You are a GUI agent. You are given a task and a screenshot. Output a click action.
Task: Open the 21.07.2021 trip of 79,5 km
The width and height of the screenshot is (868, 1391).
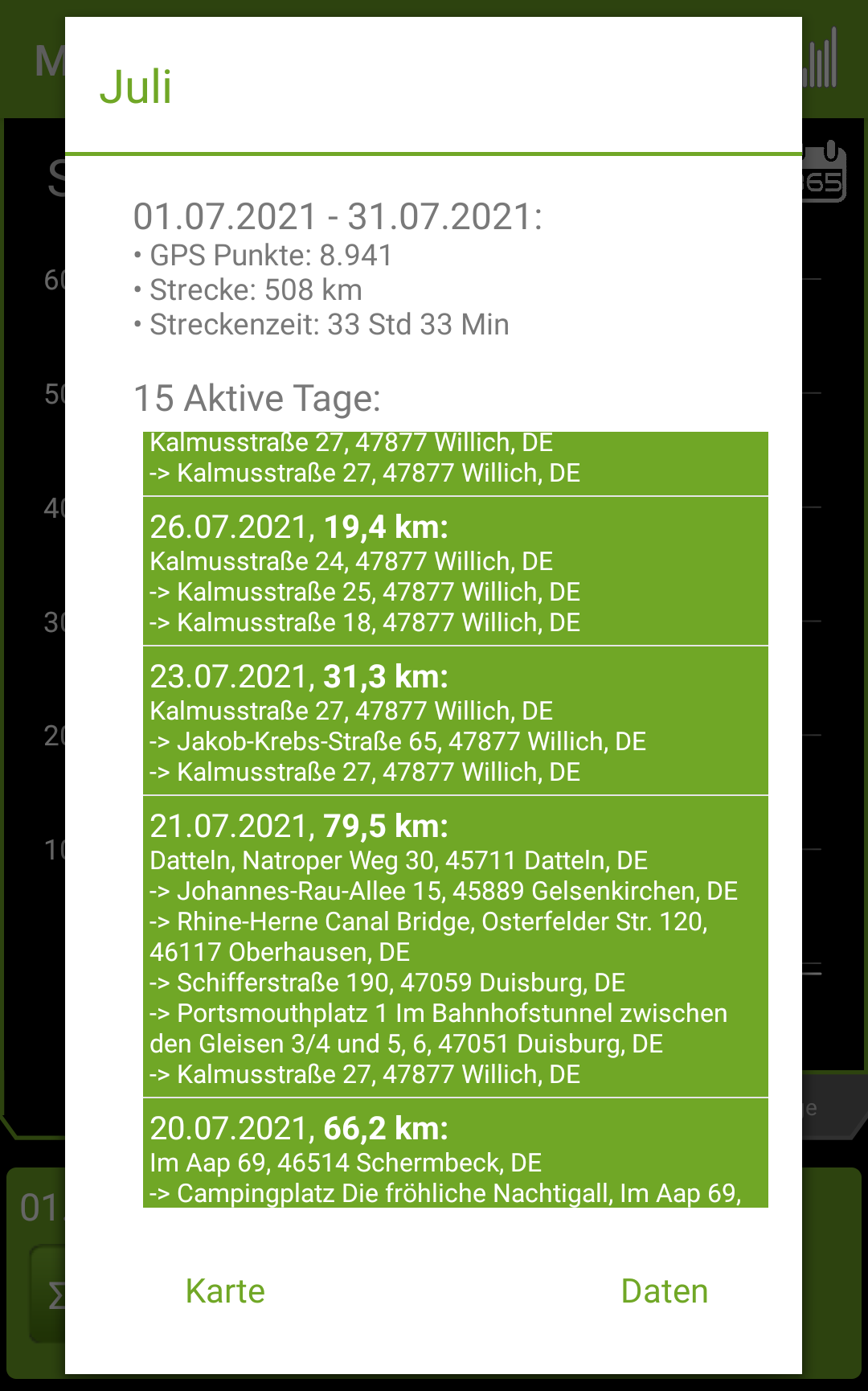455,946
